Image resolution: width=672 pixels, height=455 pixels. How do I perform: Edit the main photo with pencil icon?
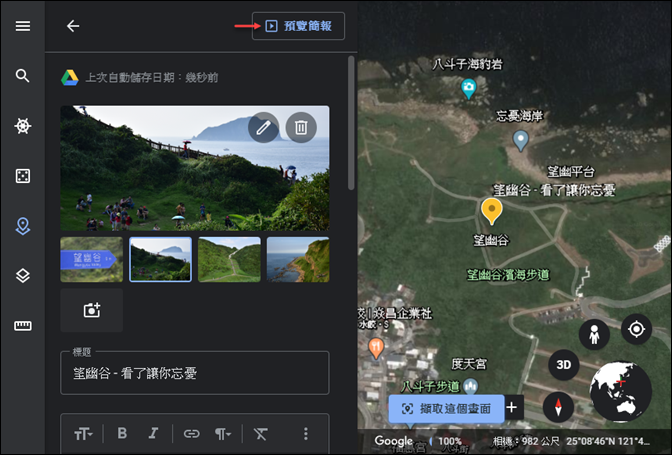263,127
